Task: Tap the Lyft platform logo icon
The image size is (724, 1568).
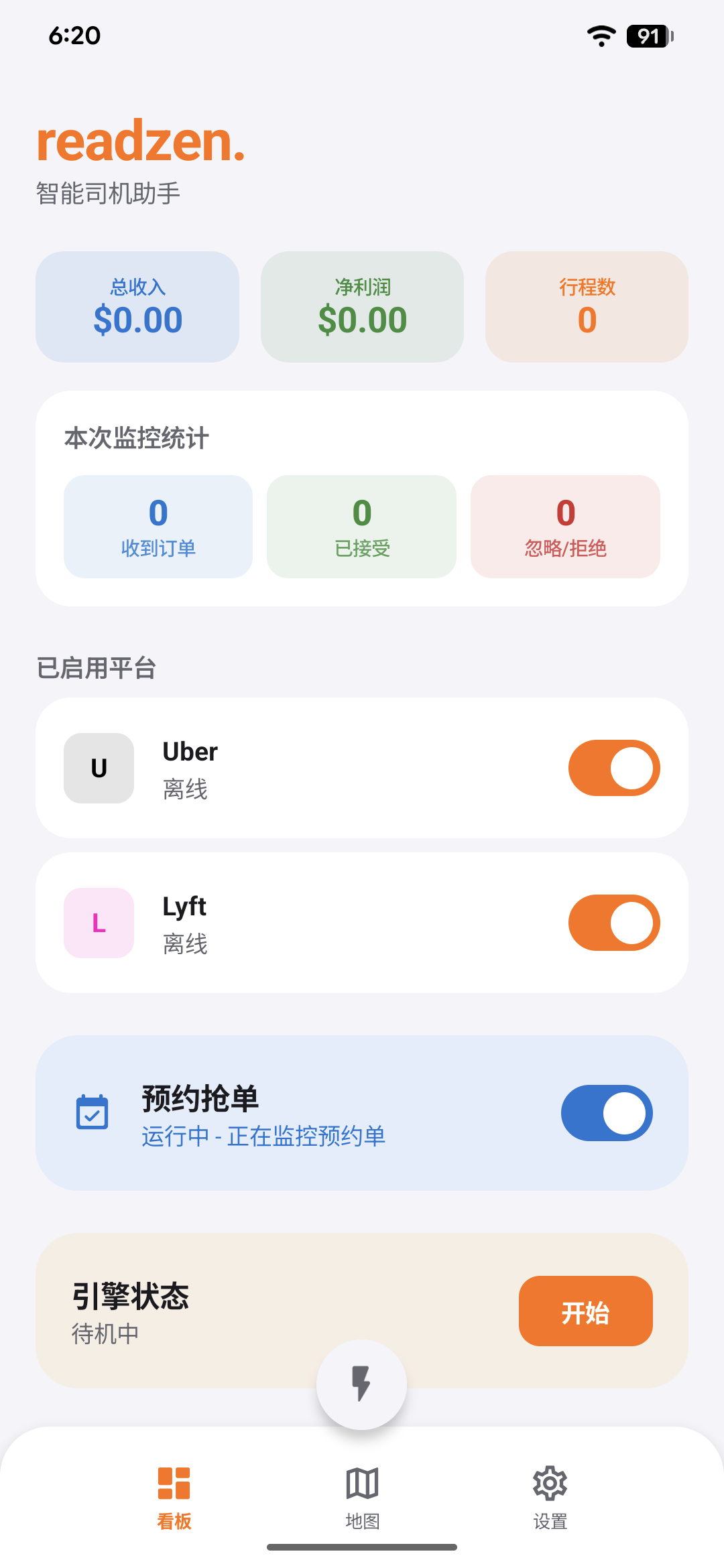Action: [x=98, y=923]
